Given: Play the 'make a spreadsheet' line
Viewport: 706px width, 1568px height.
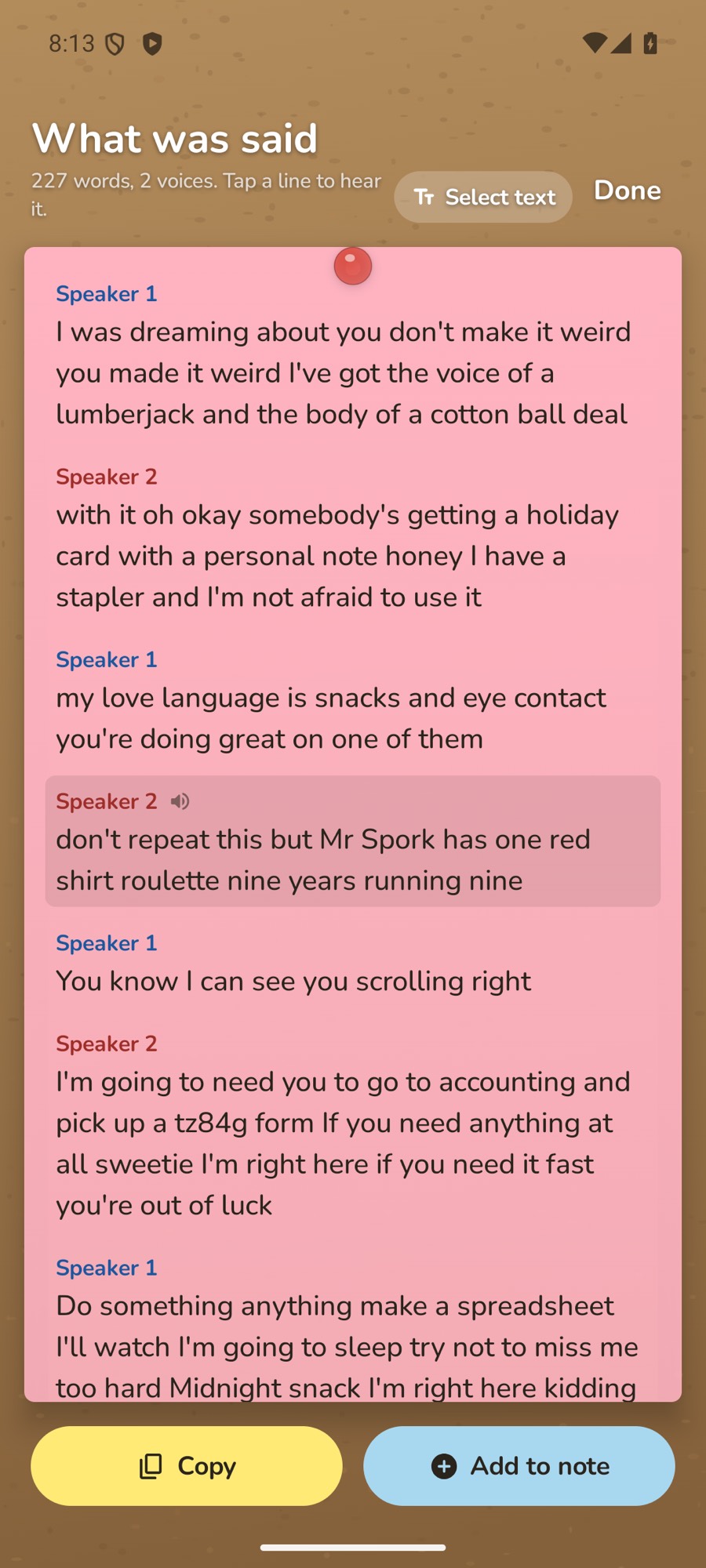Looking at the screenshot, I should point(353,1328).
